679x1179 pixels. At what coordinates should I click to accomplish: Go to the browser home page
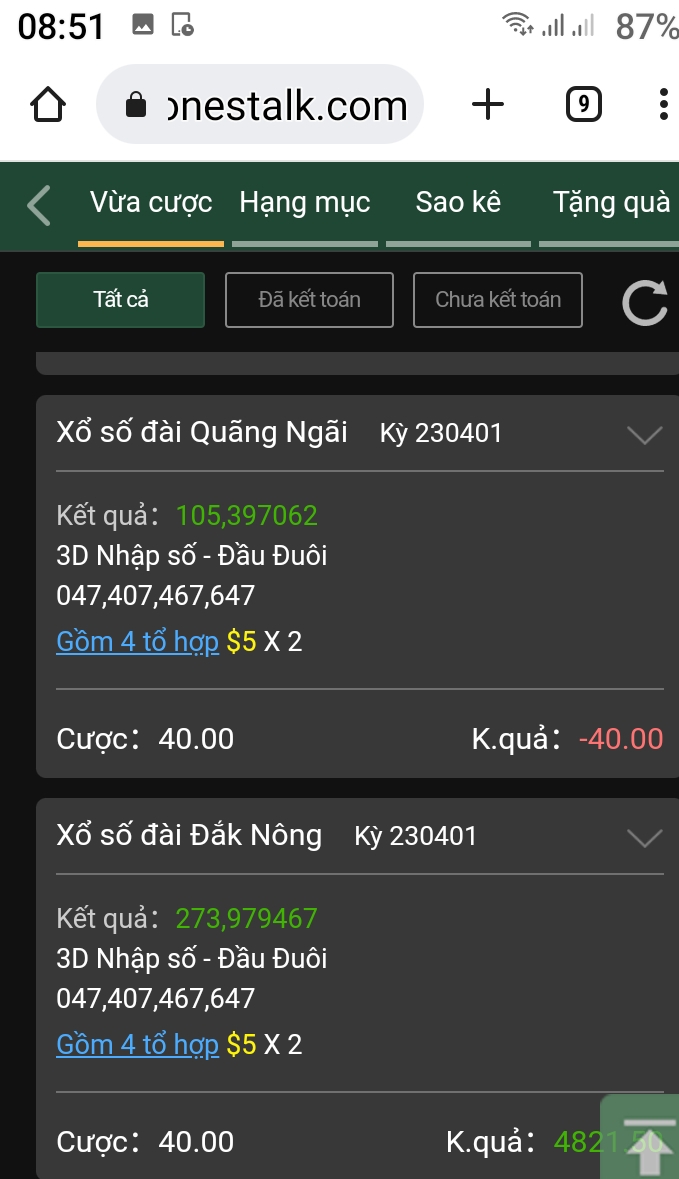coord(48,105)
